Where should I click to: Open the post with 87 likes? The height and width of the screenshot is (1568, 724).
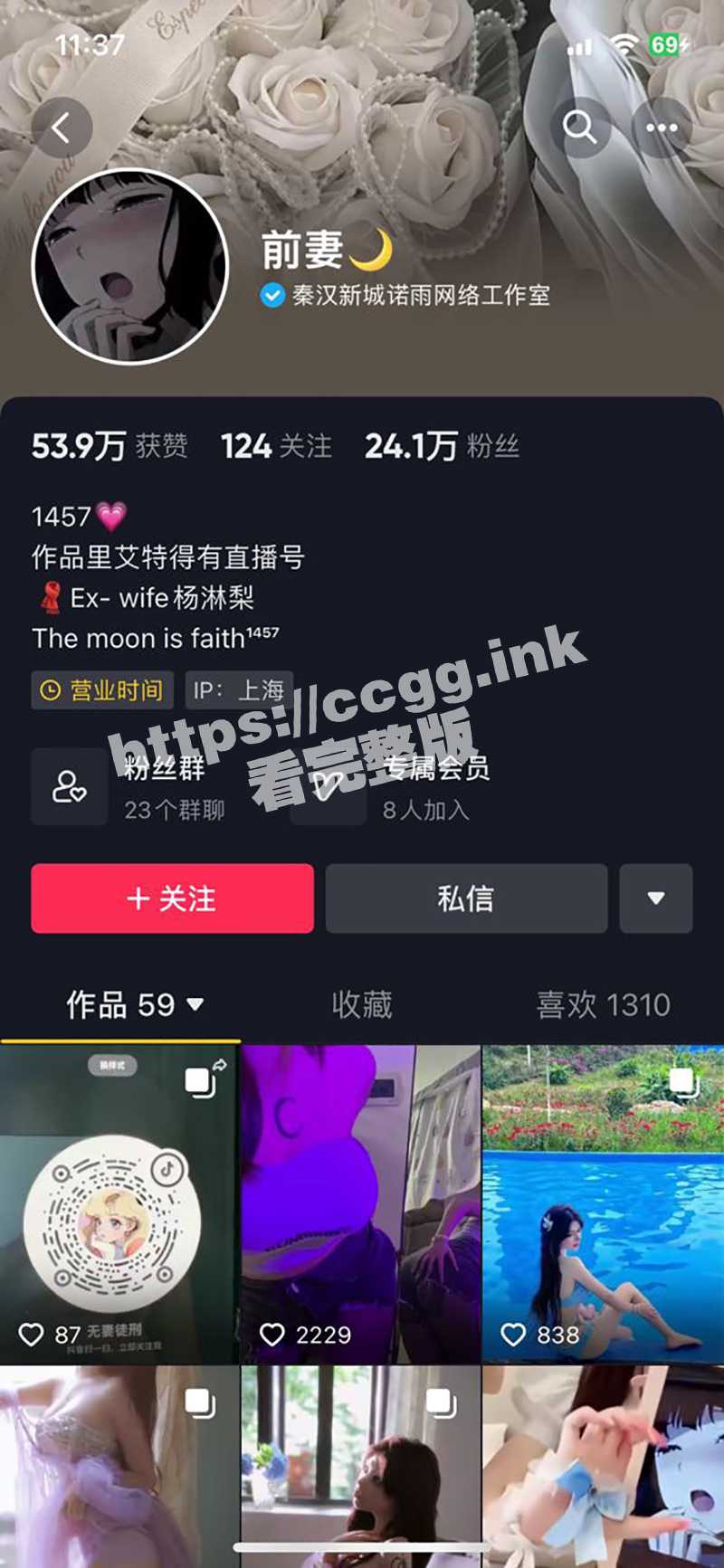tap(119, 1203)
